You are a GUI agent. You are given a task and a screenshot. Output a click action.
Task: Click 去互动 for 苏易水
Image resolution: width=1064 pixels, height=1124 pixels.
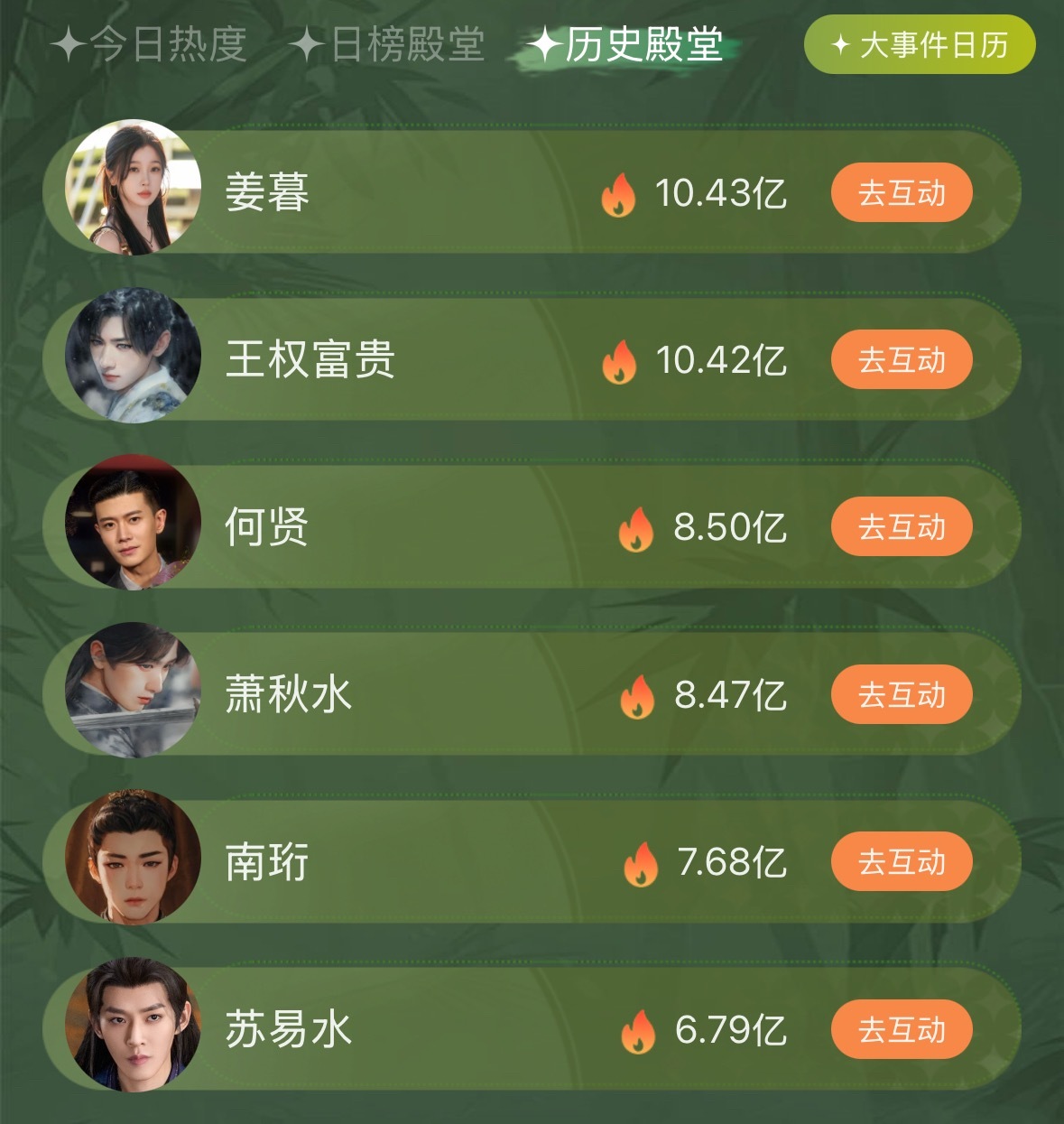coord(901,1029)
